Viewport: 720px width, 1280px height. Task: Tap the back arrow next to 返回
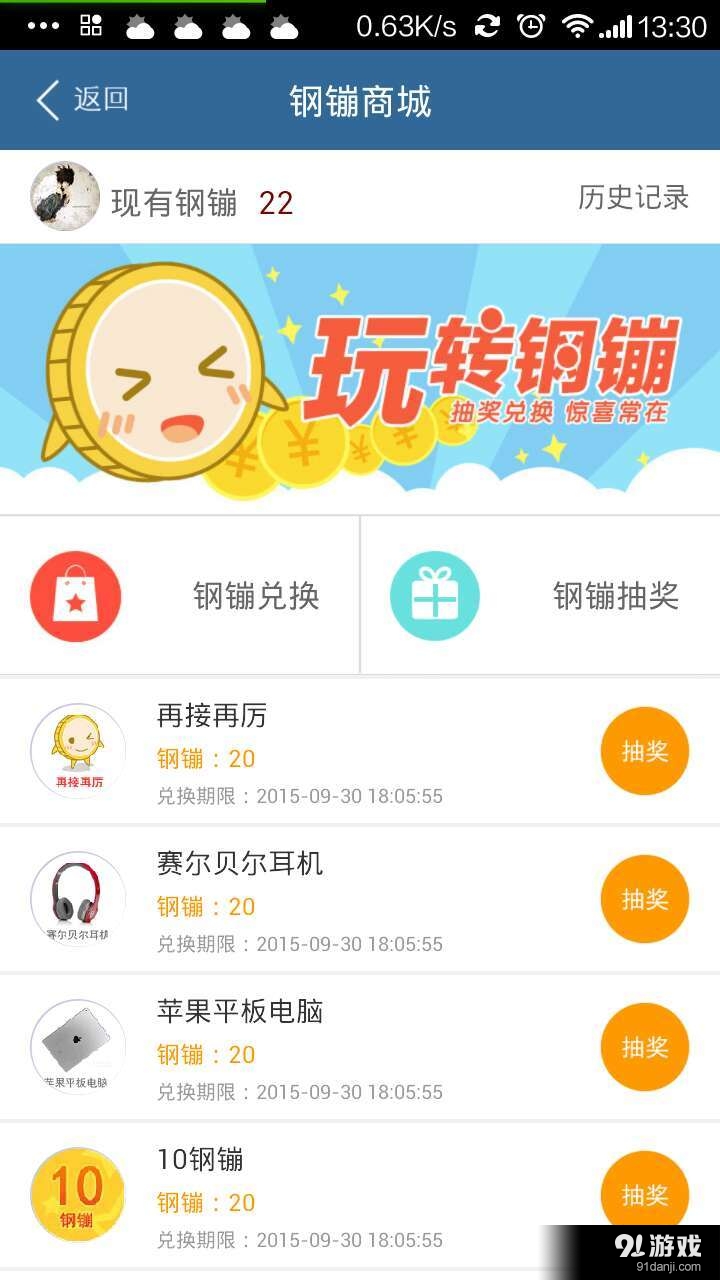pos(44,99)
